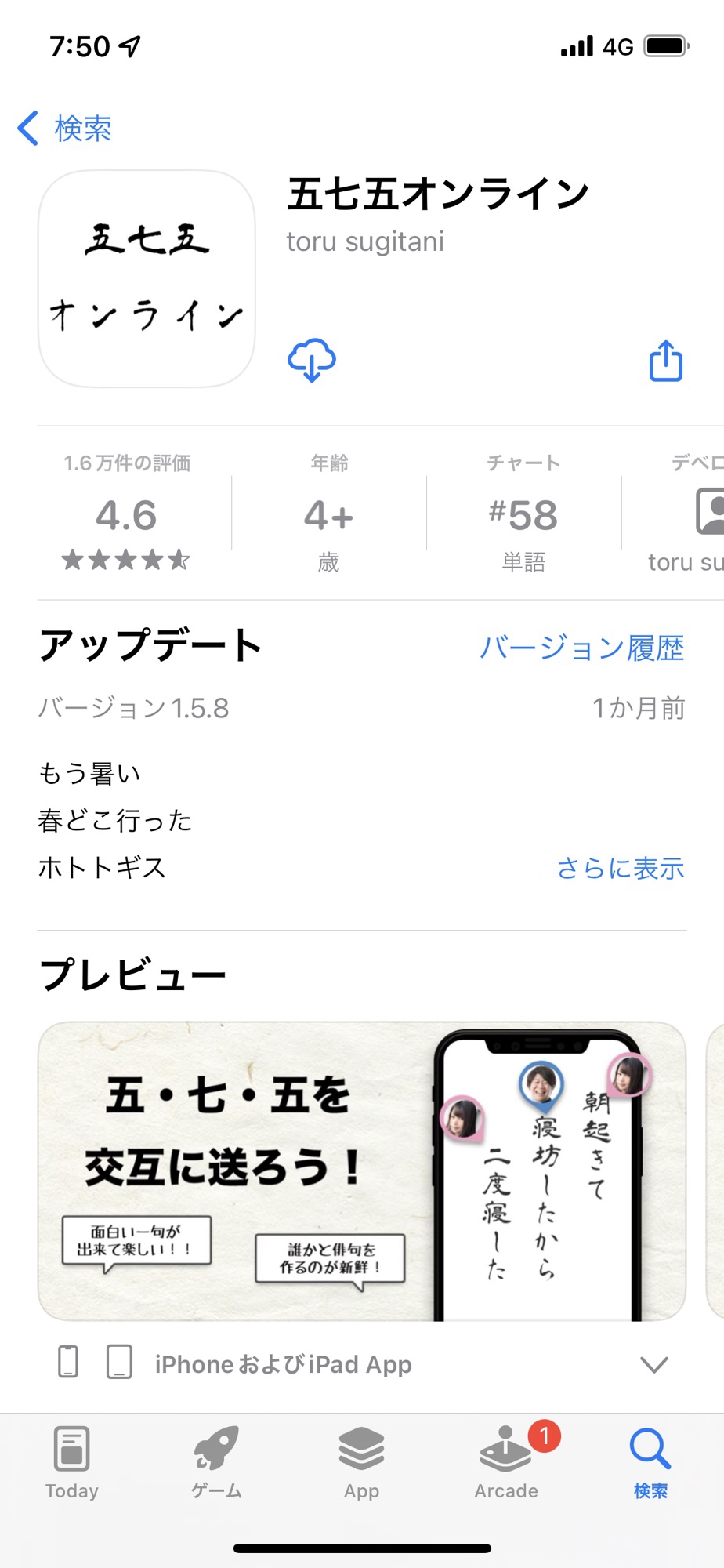Screen dimensions: 724x1568
Task: Expand iPhone および iPad App compatibility
Action: click(362, 1364)
